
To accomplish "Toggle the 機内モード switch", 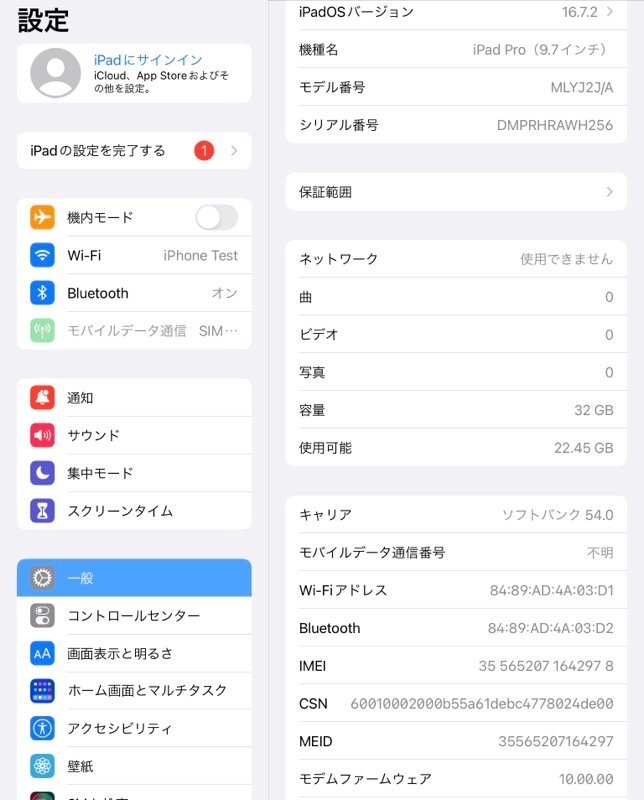I will click(x=216, y=217).
